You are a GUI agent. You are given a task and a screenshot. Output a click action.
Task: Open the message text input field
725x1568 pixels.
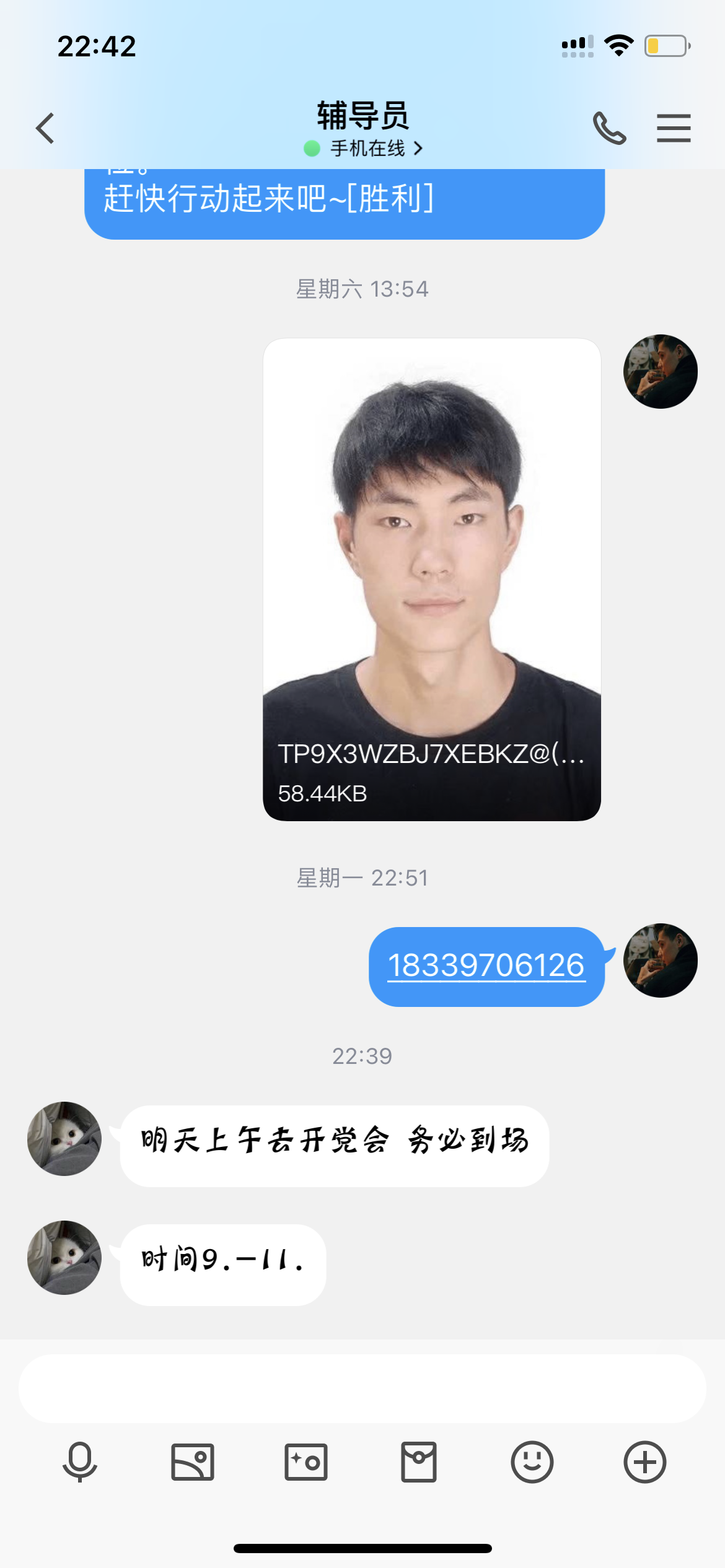(362, 1388)
